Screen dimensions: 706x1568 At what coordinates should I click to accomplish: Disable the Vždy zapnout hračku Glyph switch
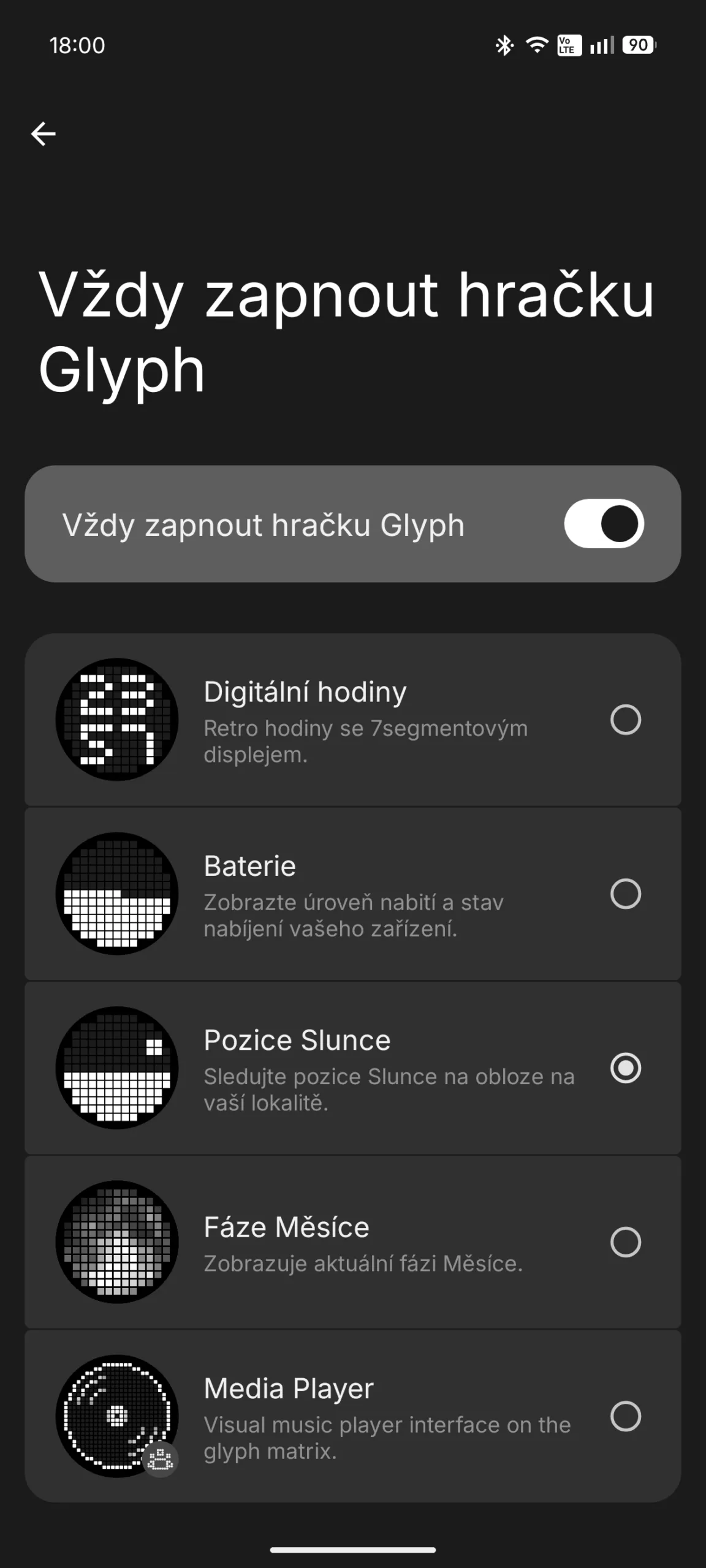(604, 524)
